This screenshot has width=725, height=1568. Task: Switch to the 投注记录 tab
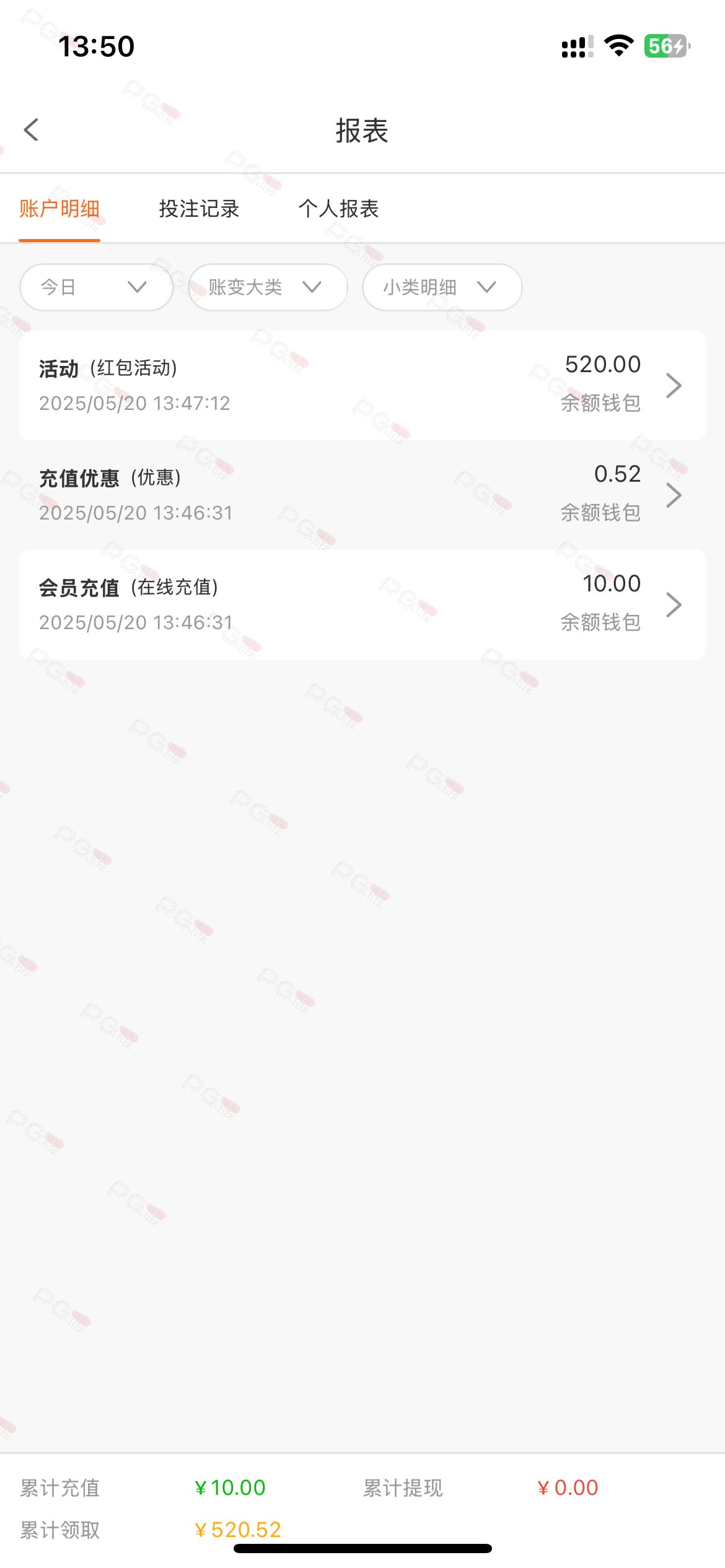pos(199,209)
